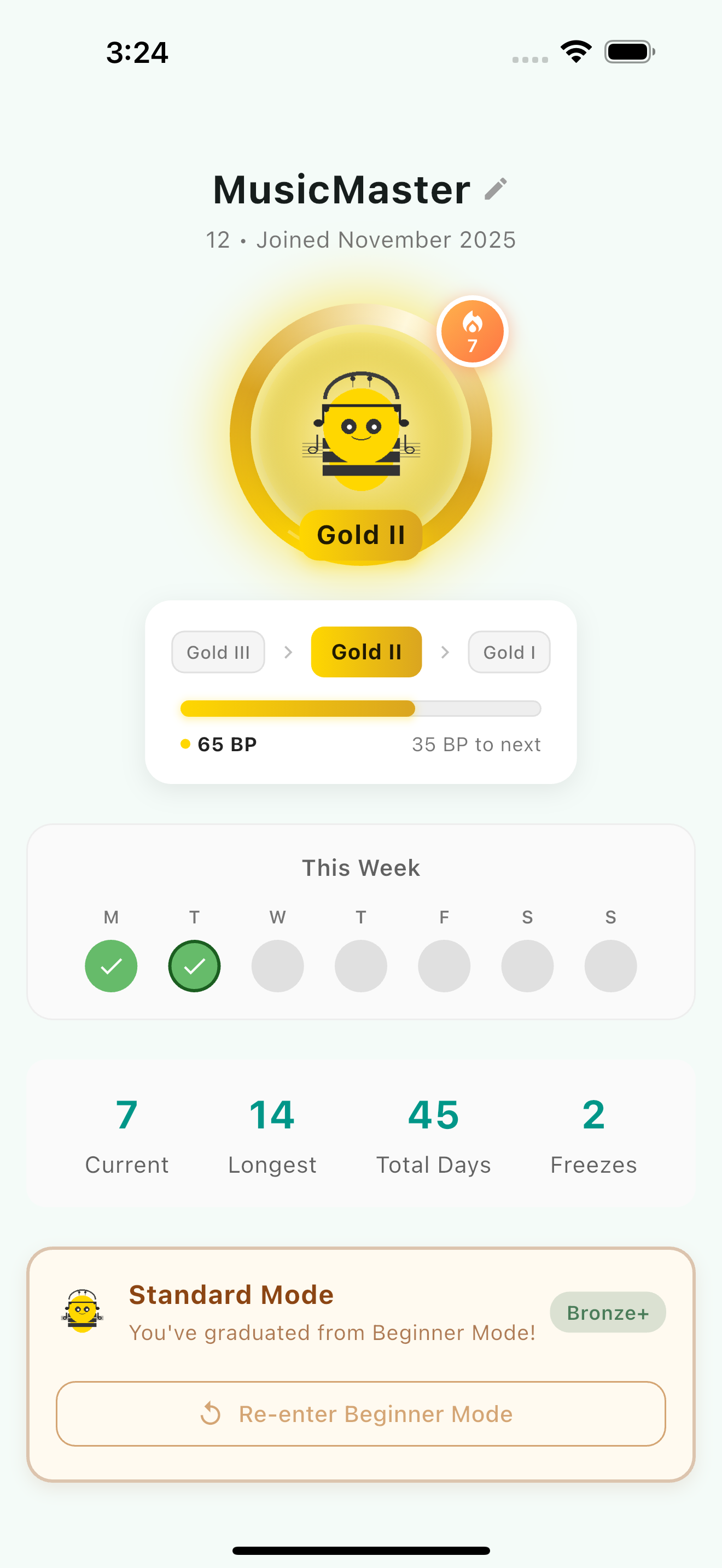
Task: Expand the chevron between Gold III and Gold II
Action: (287, 652)
